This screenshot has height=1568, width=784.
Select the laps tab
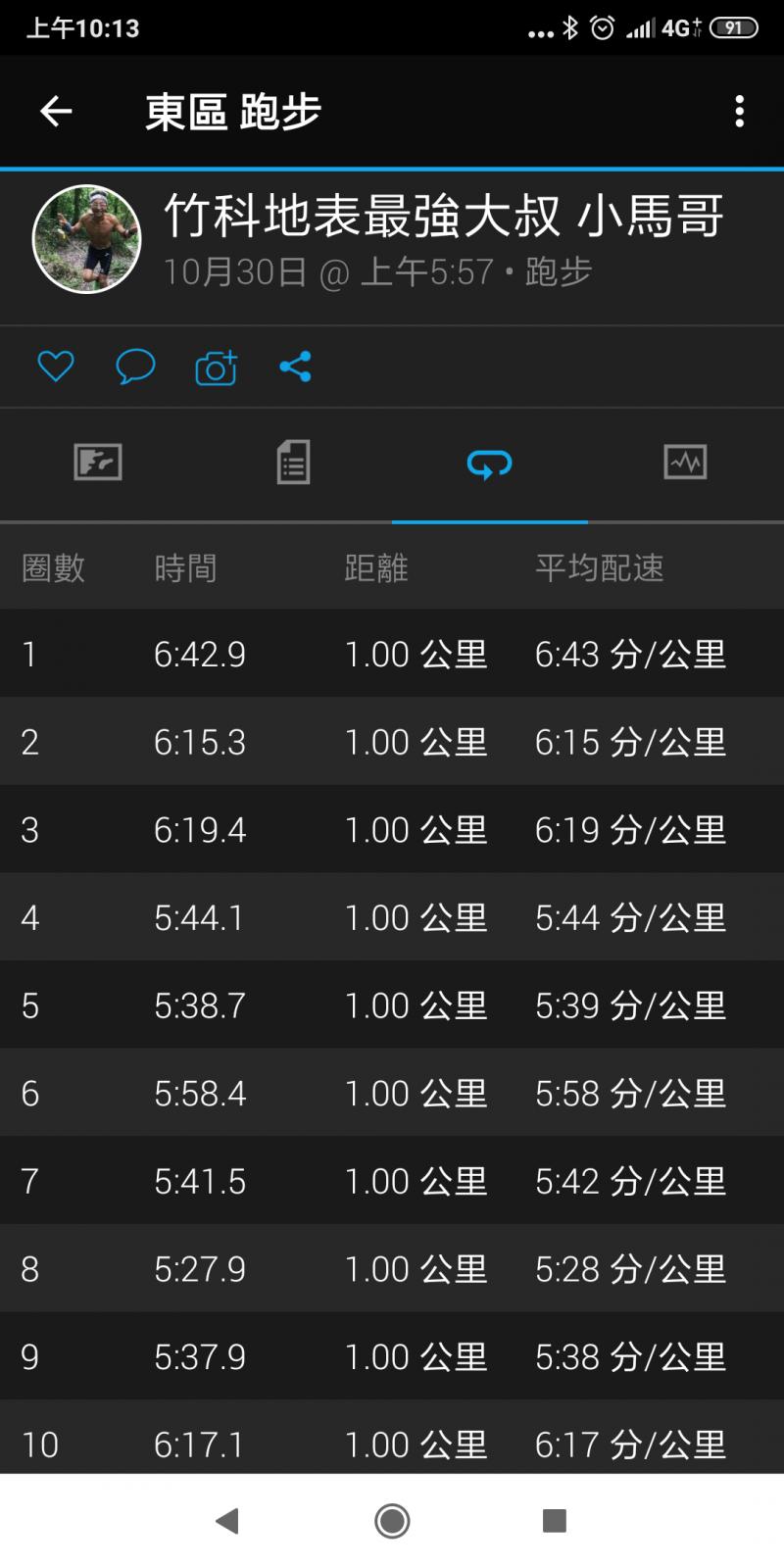click(489, 462)
